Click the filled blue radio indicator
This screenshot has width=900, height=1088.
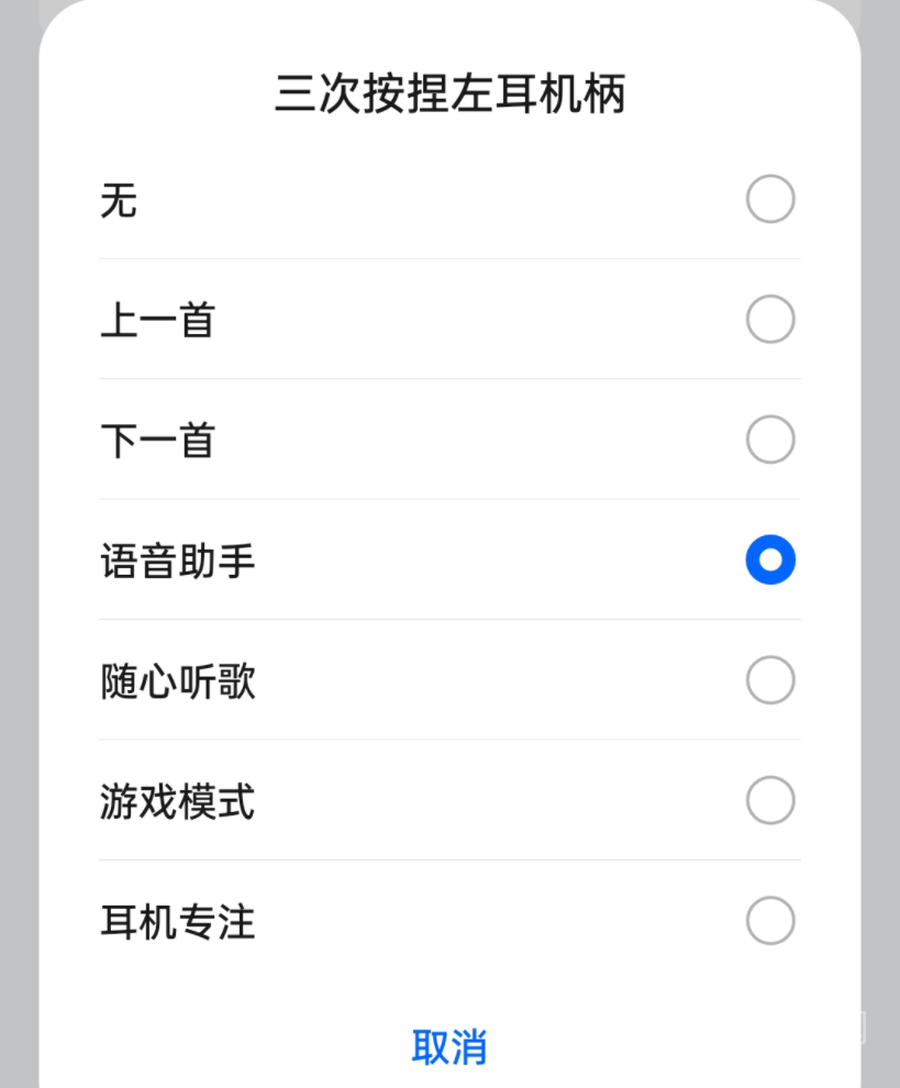770,561
